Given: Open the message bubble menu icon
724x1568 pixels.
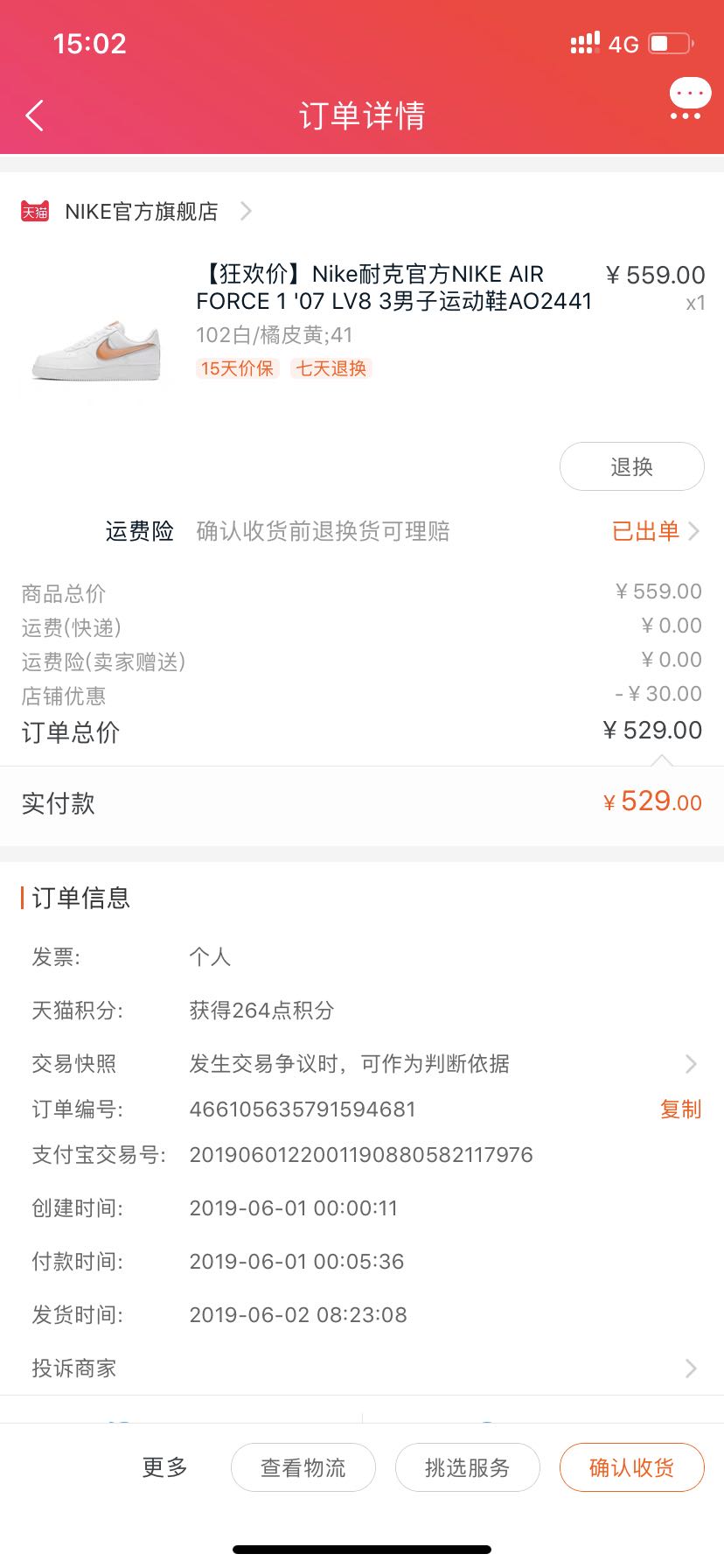Looking at the screenshot, I should (689, 100).
